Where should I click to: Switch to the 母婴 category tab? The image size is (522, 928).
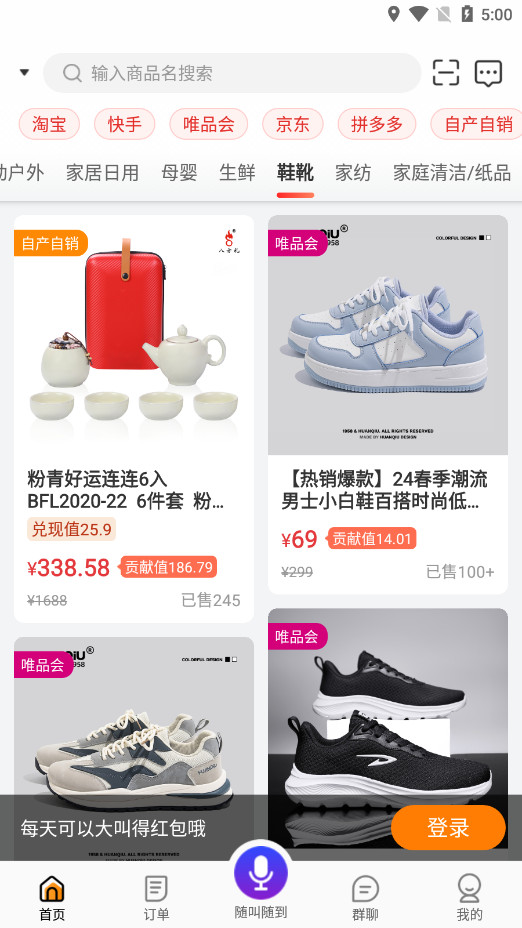tap(179, 173)
